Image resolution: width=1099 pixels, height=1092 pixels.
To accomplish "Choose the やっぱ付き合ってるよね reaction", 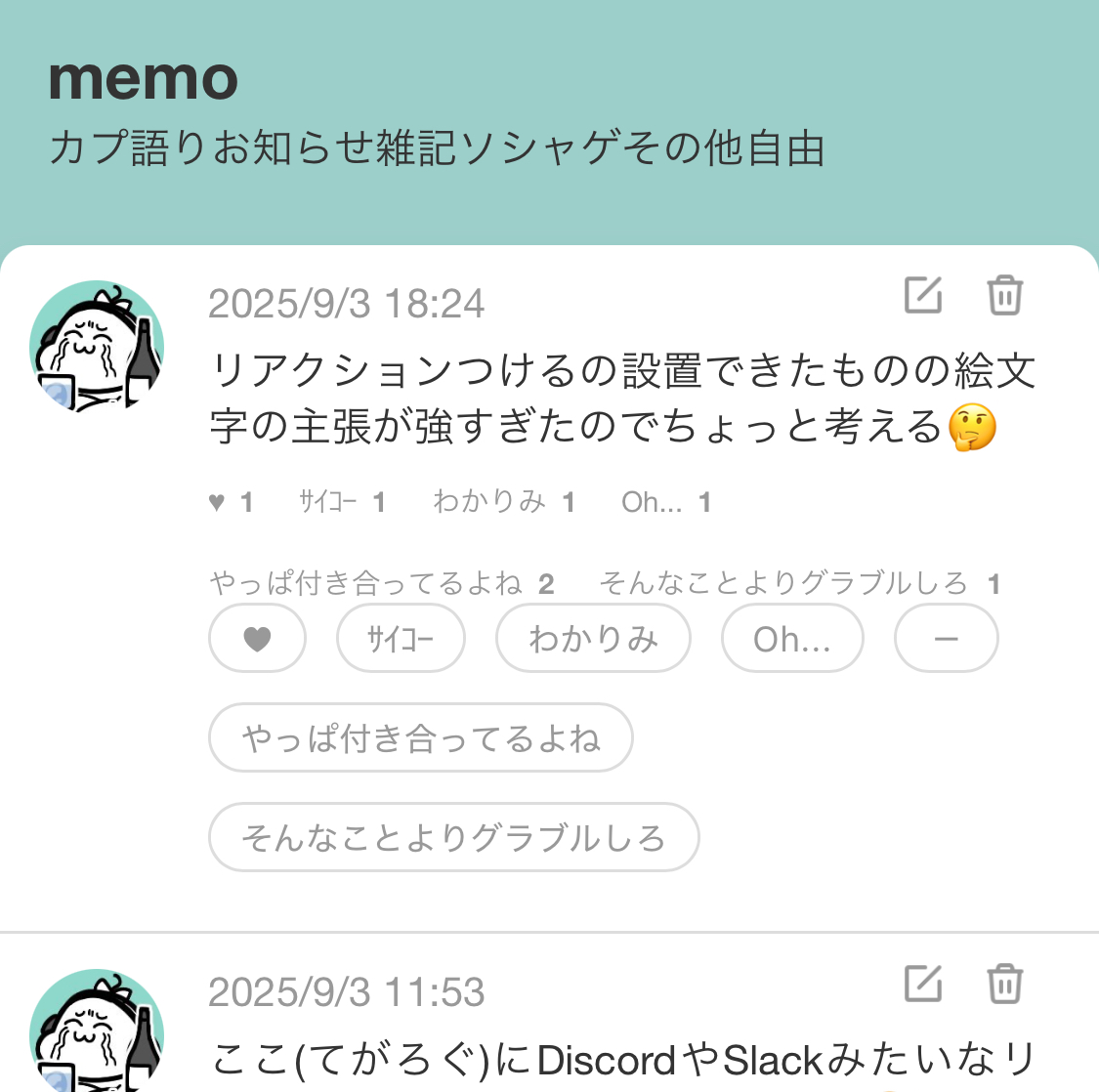I will pos(421,737).
